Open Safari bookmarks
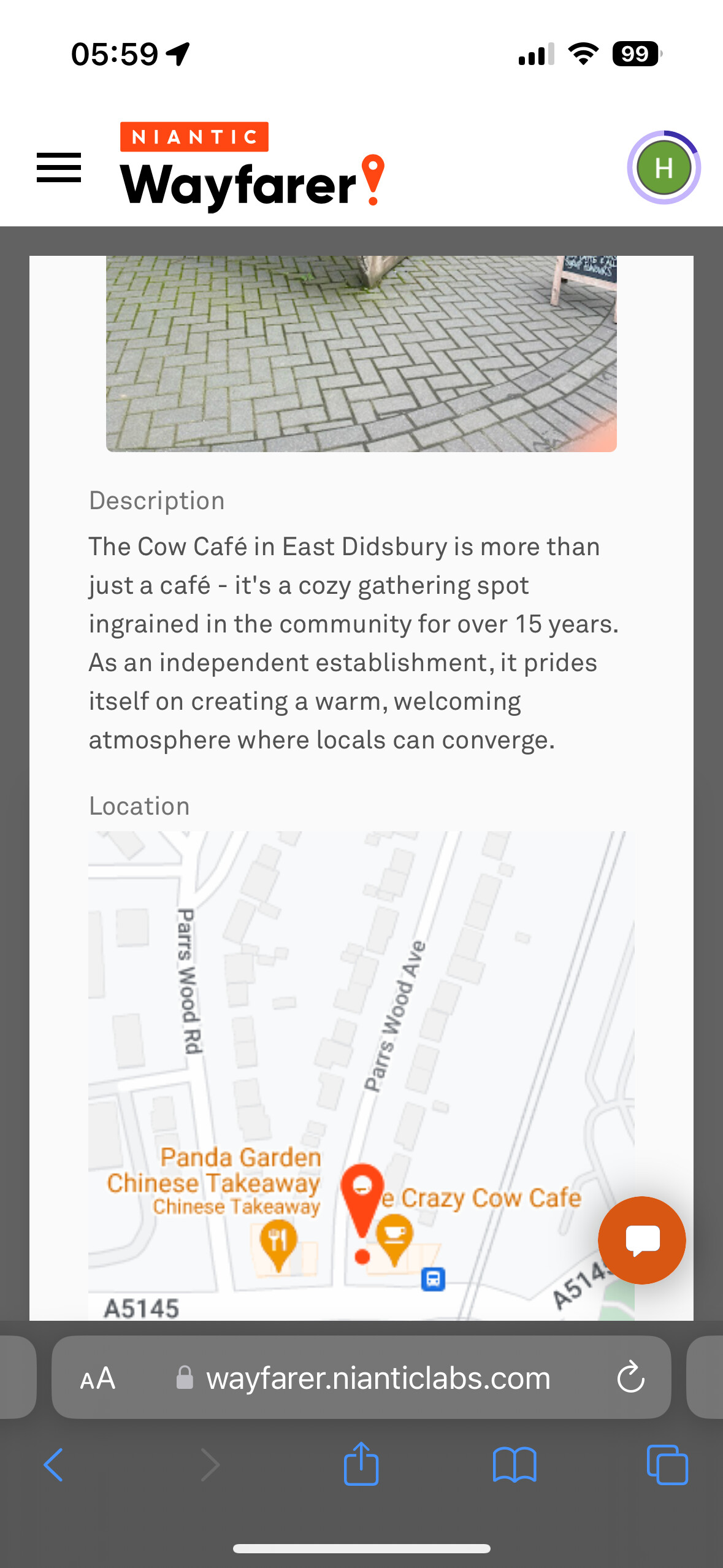This screenshot has height=1568, width=723. coord(515,1465)
